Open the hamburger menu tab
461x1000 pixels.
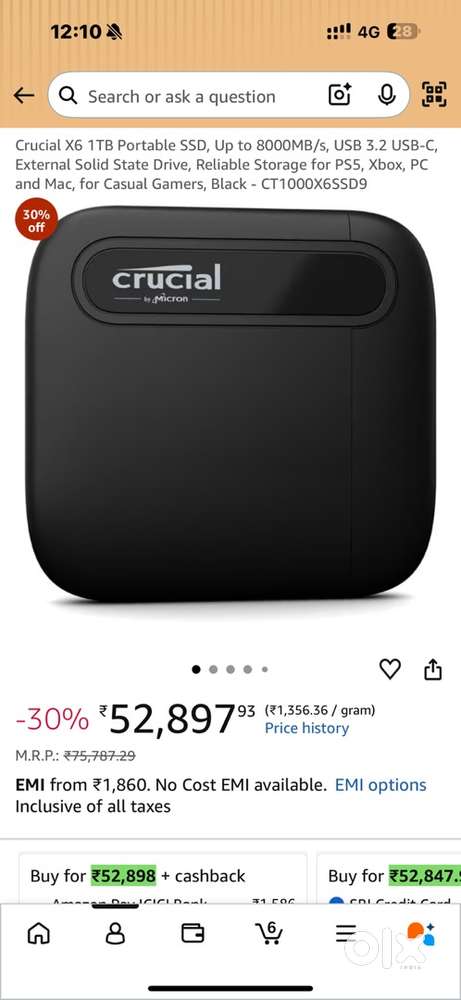tap(346, 934)
